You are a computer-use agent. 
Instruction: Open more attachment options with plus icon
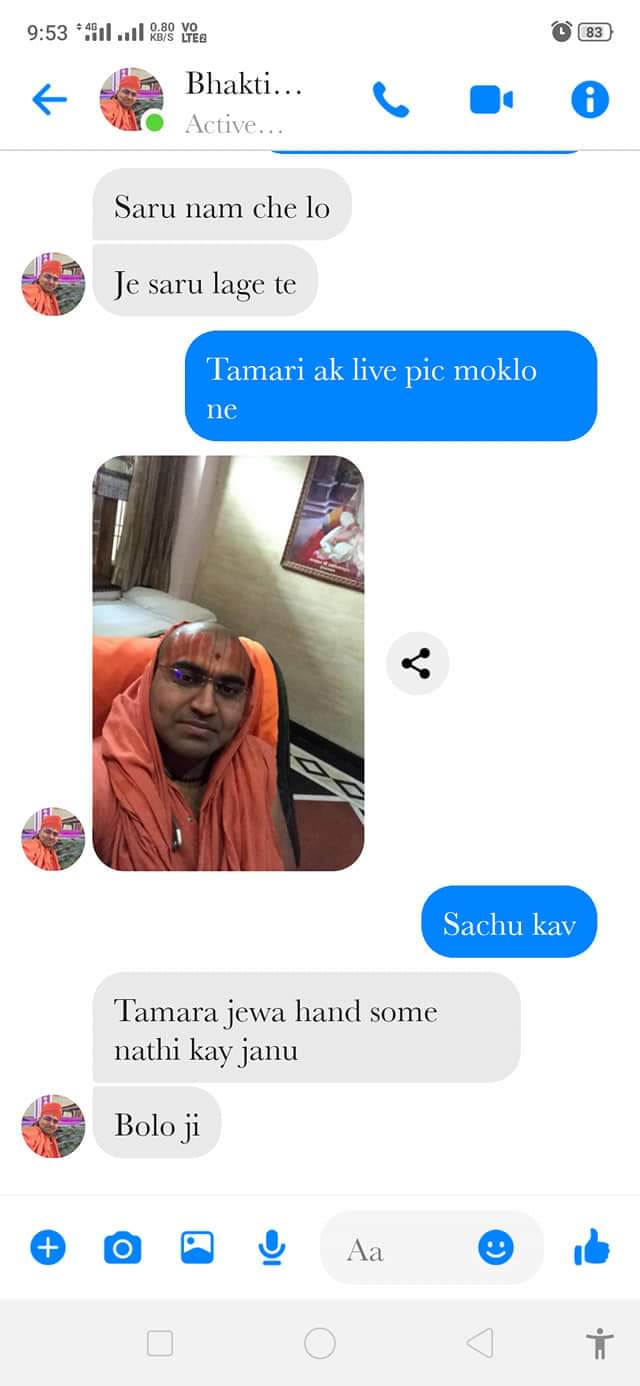(x=48, y=1247)
